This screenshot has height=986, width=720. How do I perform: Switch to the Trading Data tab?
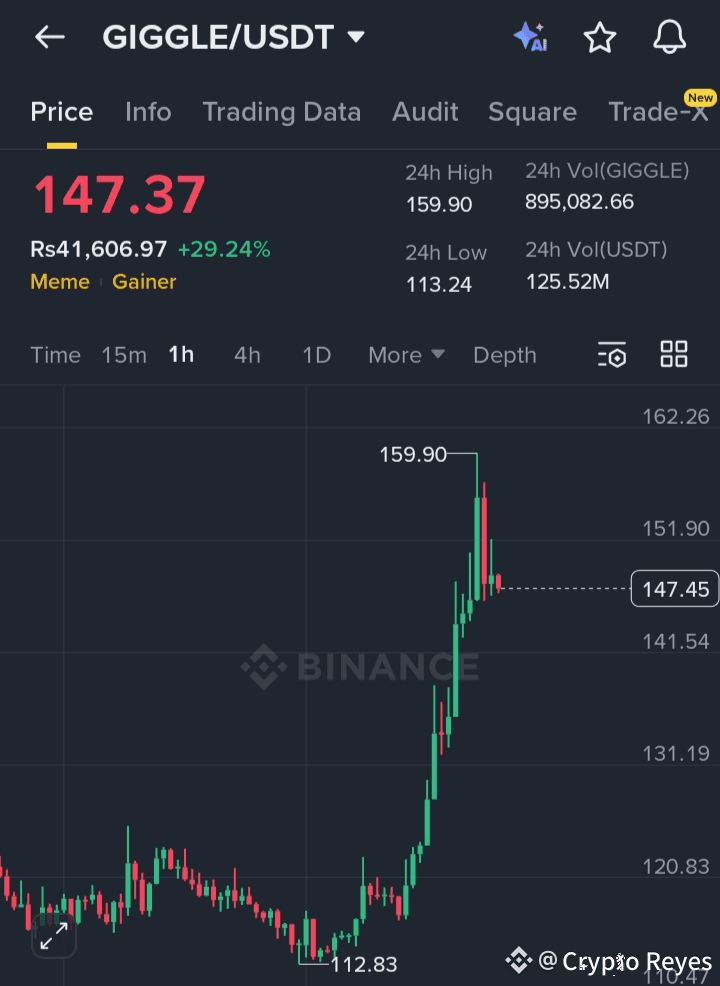[x=282, y=112]
